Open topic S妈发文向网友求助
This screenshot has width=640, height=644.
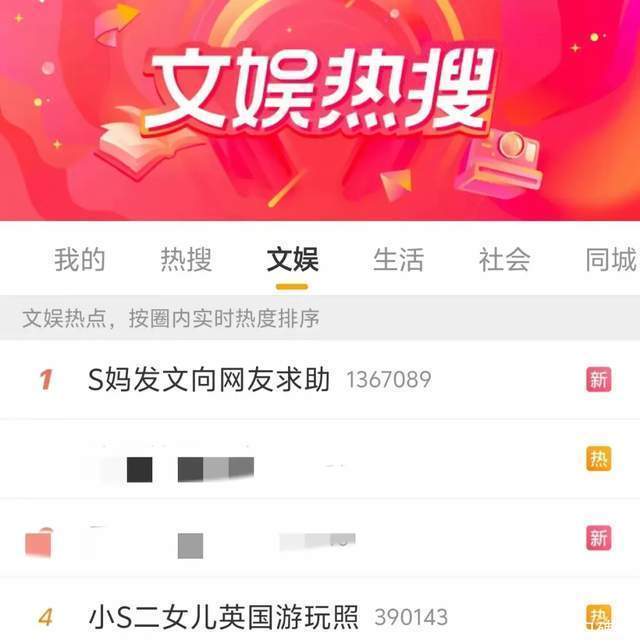pyautogui.click(x=209, y=380)
